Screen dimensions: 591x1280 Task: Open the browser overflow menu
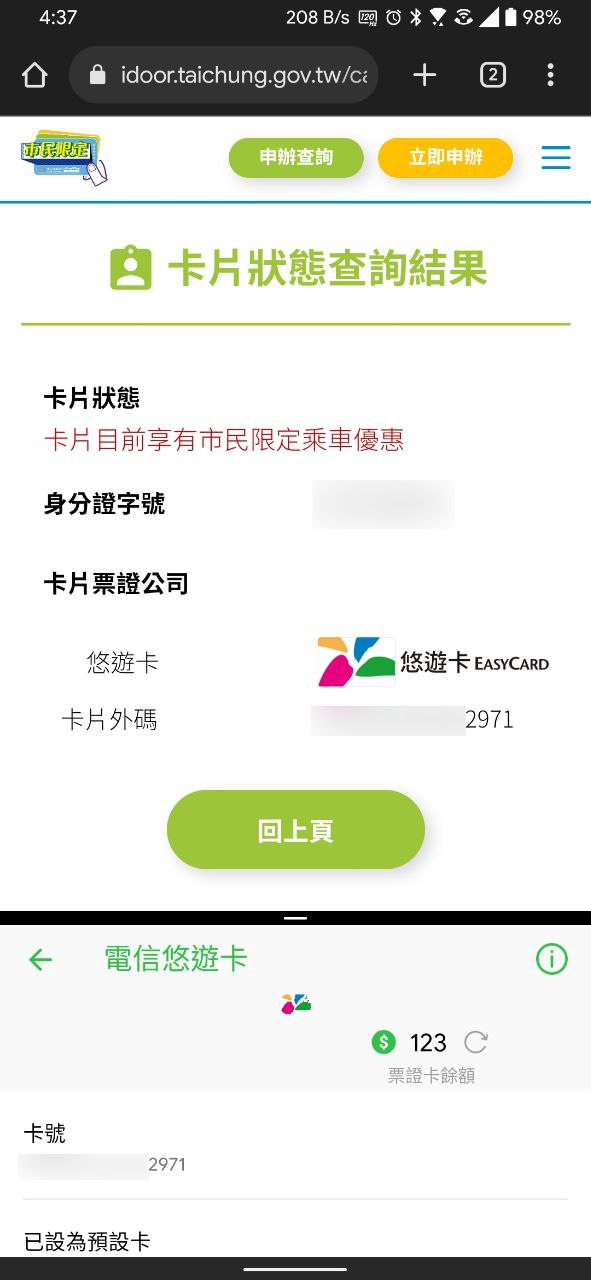[550, 75]
